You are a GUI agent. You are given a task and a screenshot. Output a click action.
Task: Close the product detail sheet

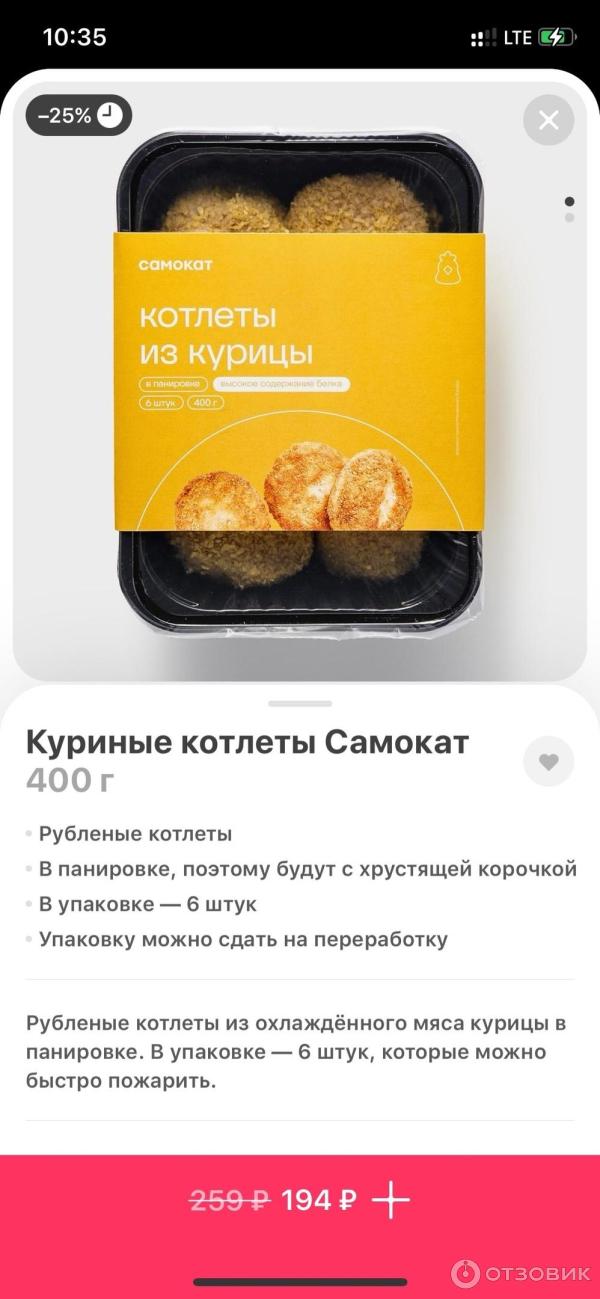pos(548,121)
